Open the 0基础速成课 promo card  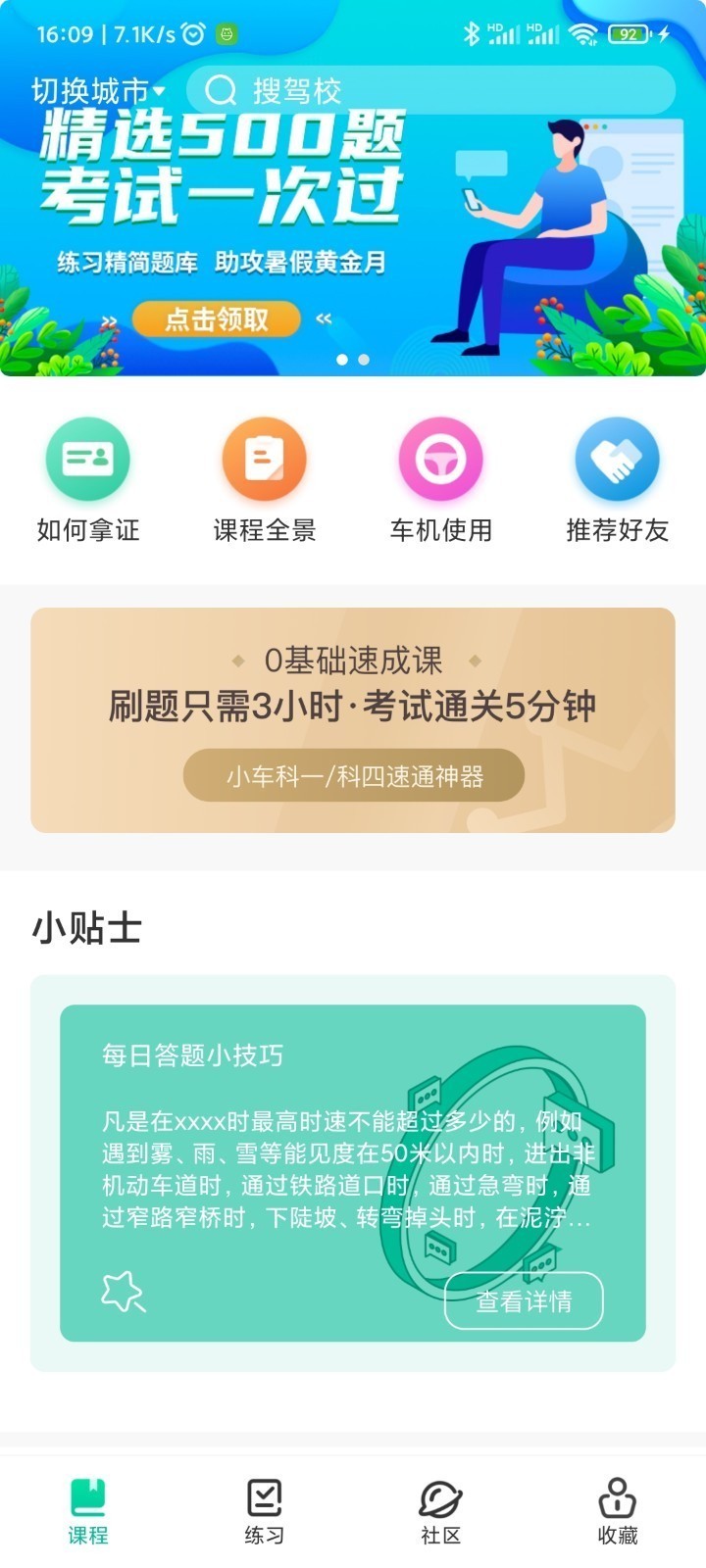353,686
